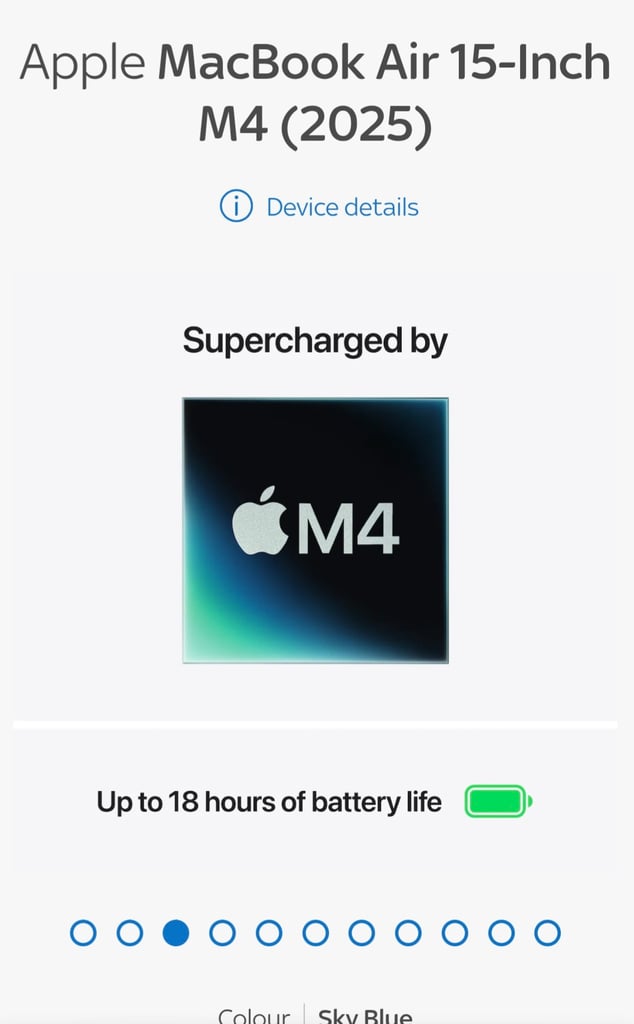Jump to the first carousel dot
The image size is (634, 1024).
click(x=83, y=933)
